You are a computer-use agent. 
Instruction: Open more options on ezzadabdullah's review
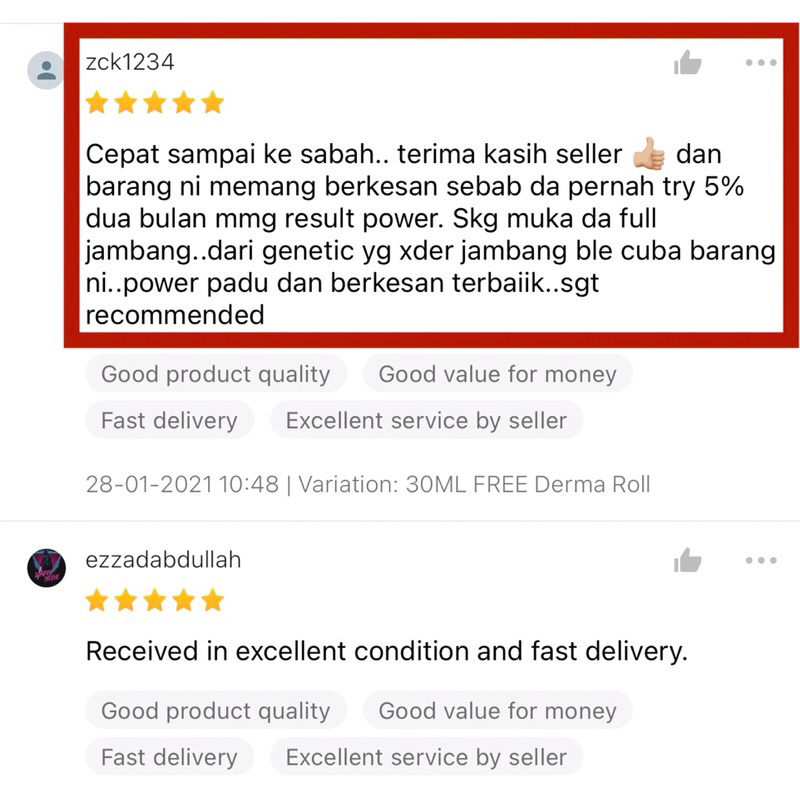point(761,560)
